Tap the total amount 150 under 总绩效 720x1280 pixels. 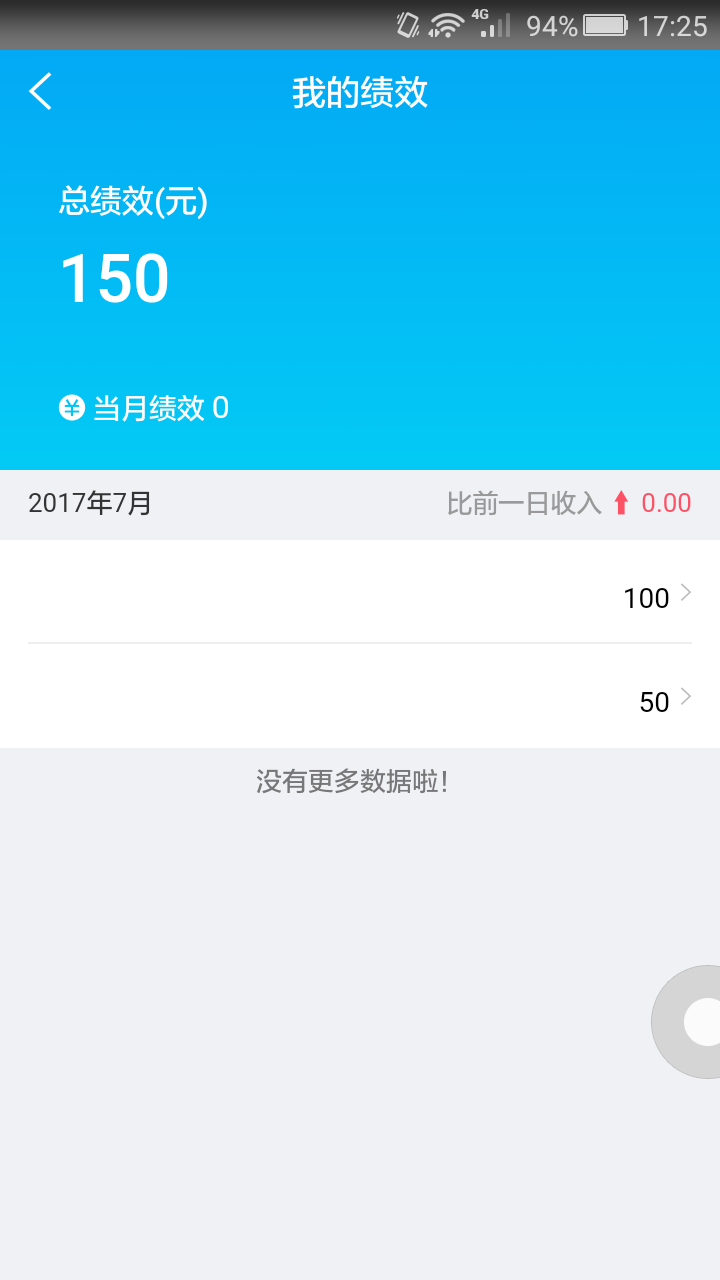(113, 277)
